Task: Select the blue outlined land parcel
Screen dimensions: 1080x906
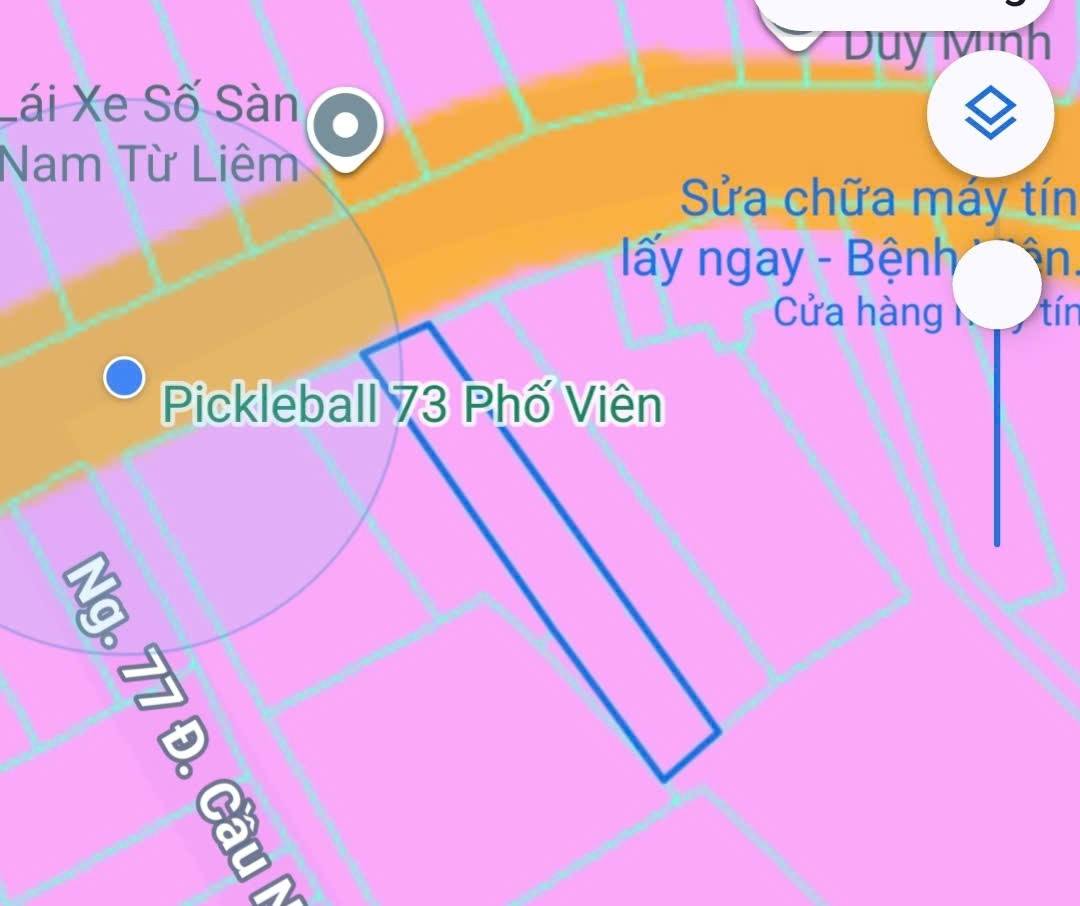Action: pos(540,550)
